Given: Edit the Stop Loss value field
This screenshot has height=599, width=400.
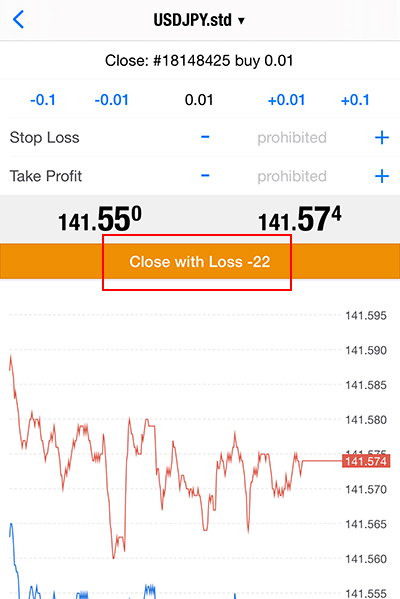Looking at the screenshot, I should 292,138.
